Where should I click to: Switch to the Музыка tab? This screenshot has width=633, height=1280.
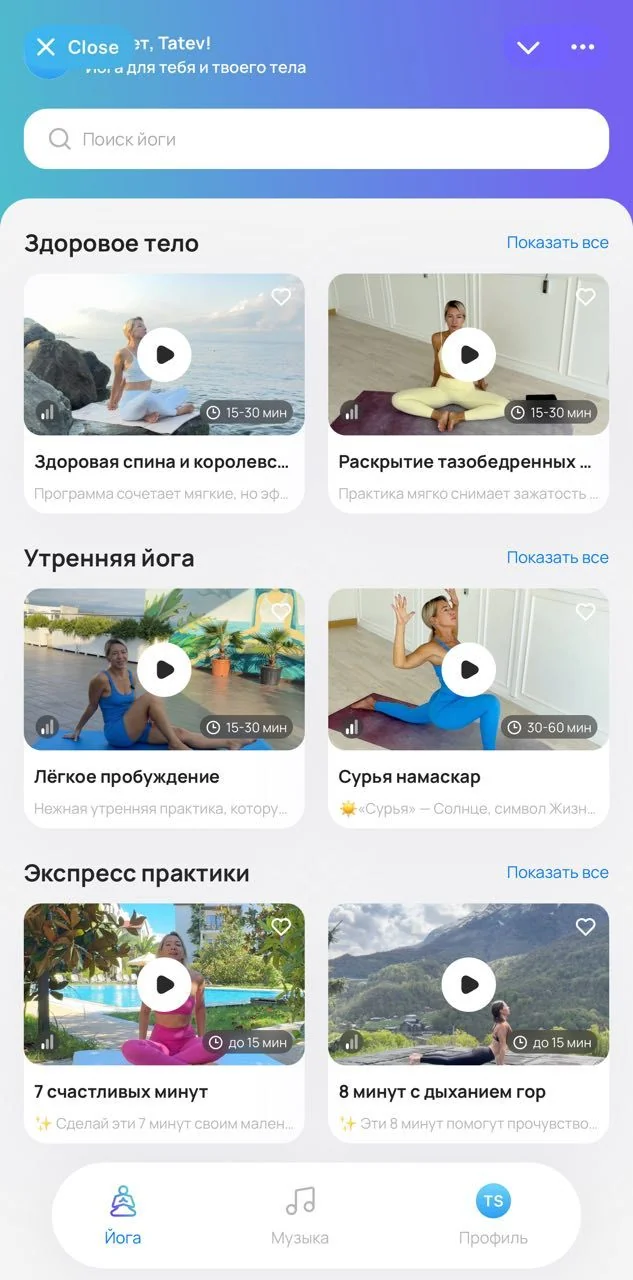click(300, 1215)
